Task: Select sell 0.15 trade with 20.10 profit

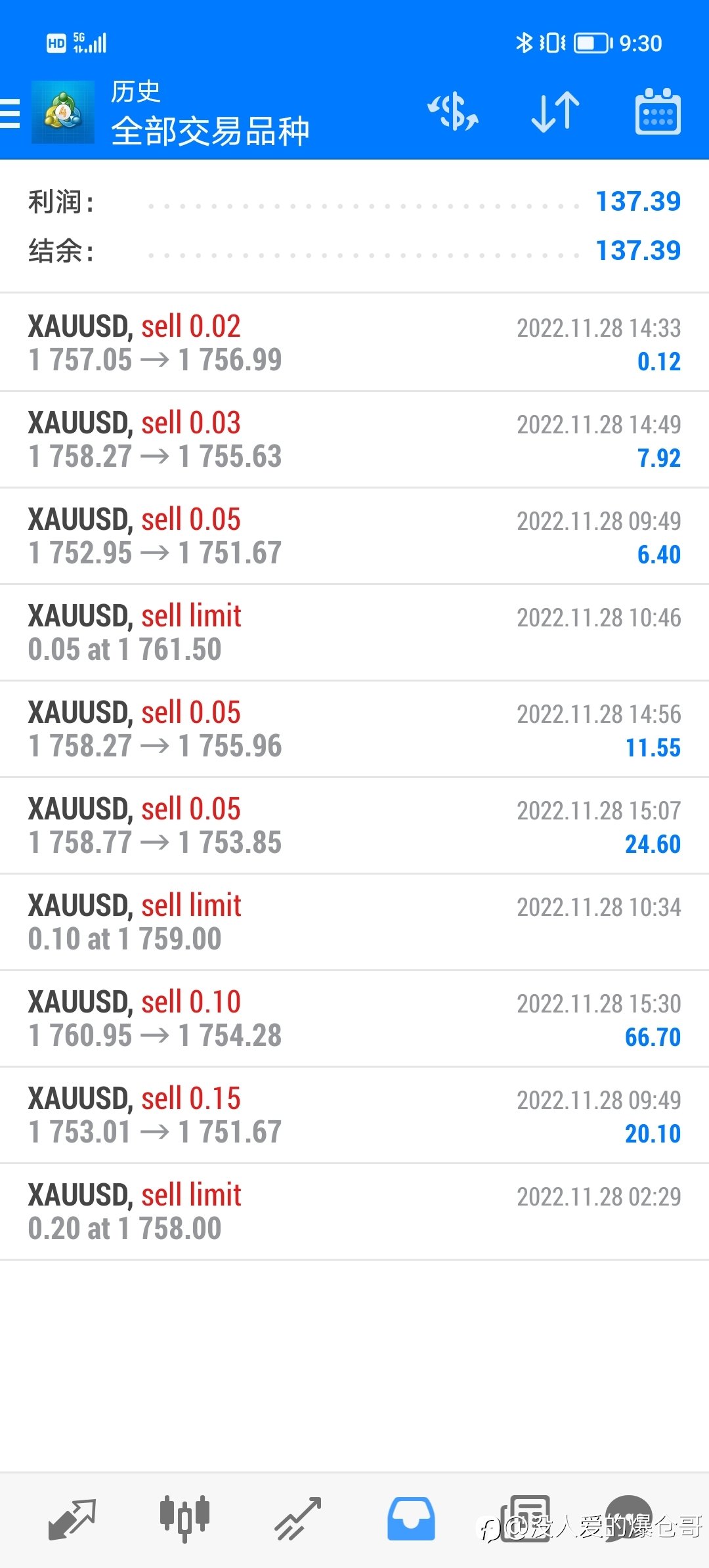Action: (354, 1115)
